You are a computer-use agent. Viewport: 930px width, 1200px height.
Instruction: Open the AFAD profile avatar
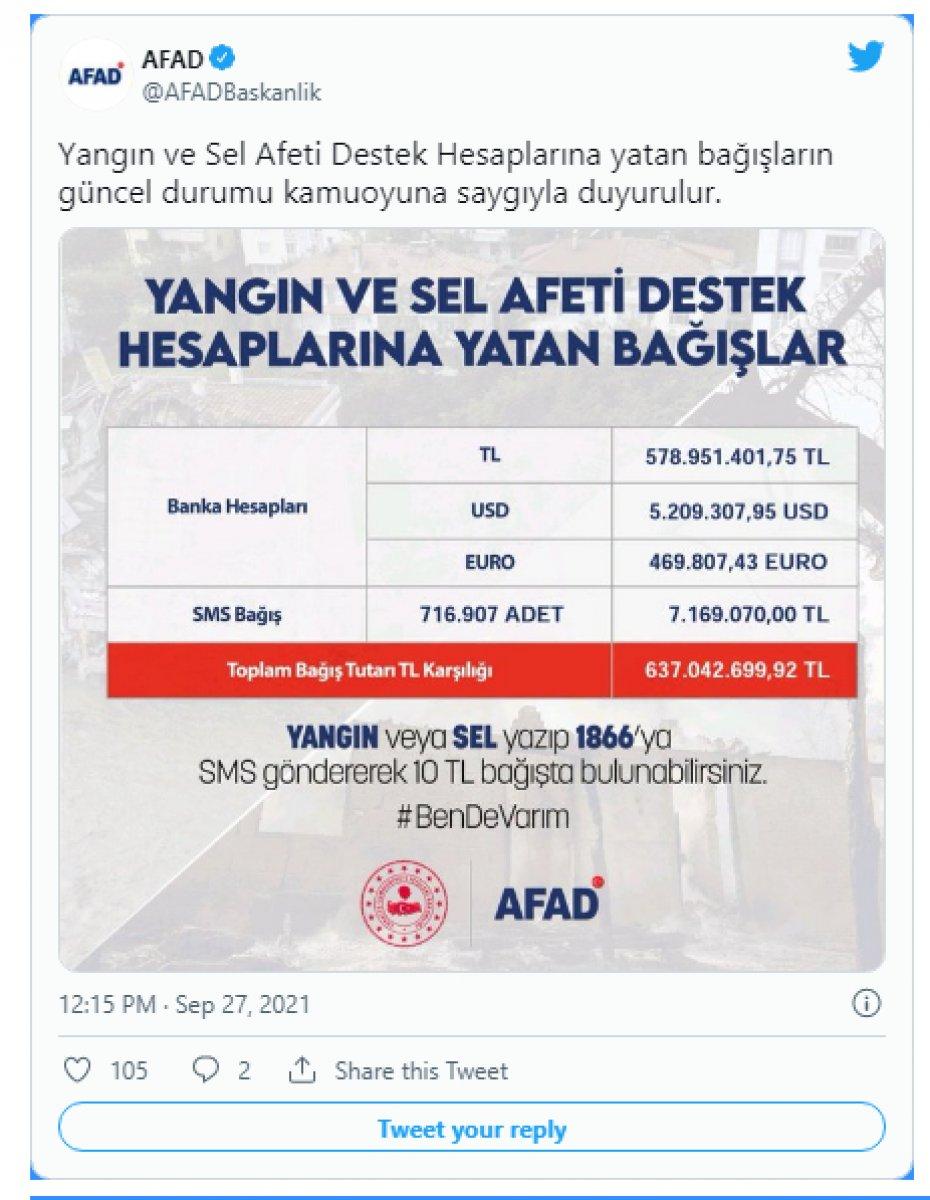pyautogui.click(x=96, y=70)
